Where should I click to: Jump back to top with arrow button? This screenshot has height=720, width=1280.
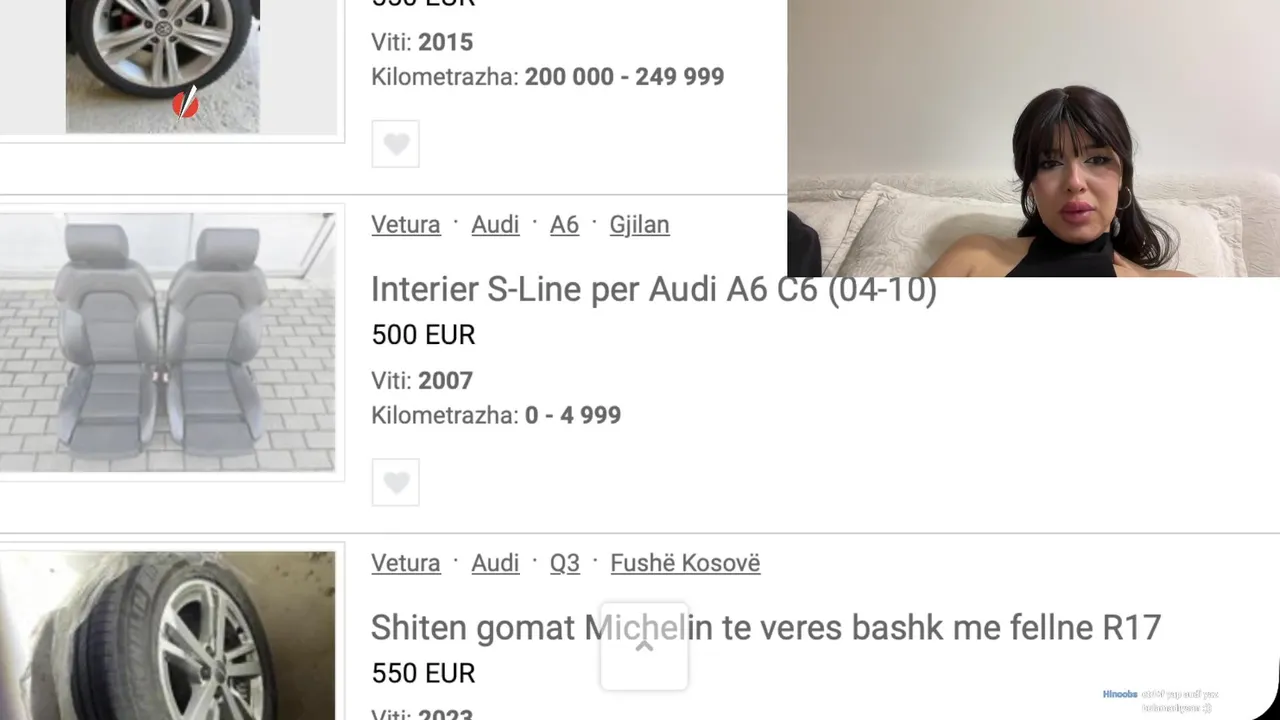click(644, 647)
